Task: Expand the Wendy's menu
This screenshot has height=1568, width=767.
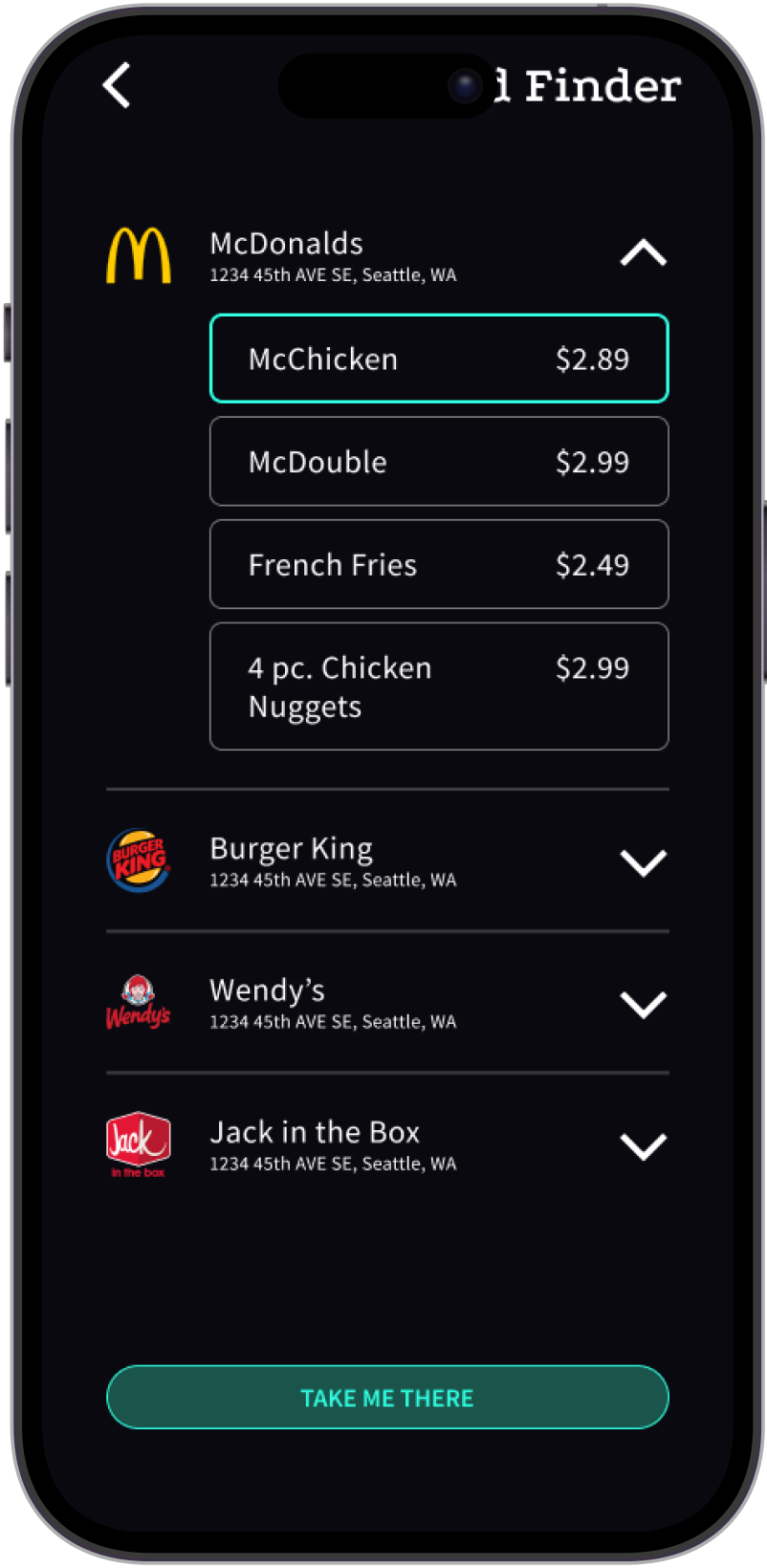Action: point(643,1004)
